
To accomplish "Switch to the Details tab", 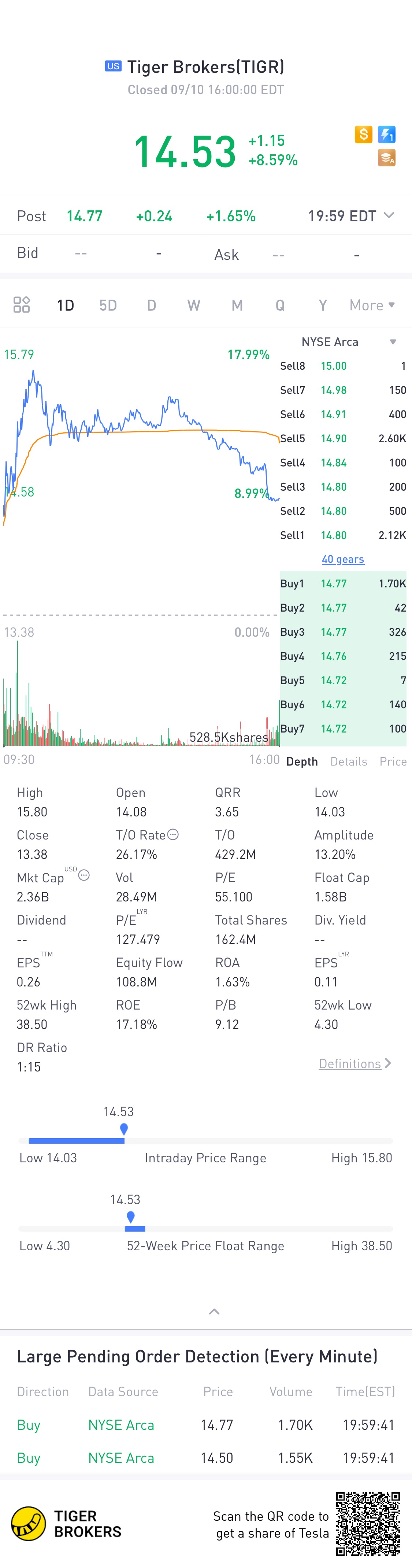I will click(x=349, y=761).
